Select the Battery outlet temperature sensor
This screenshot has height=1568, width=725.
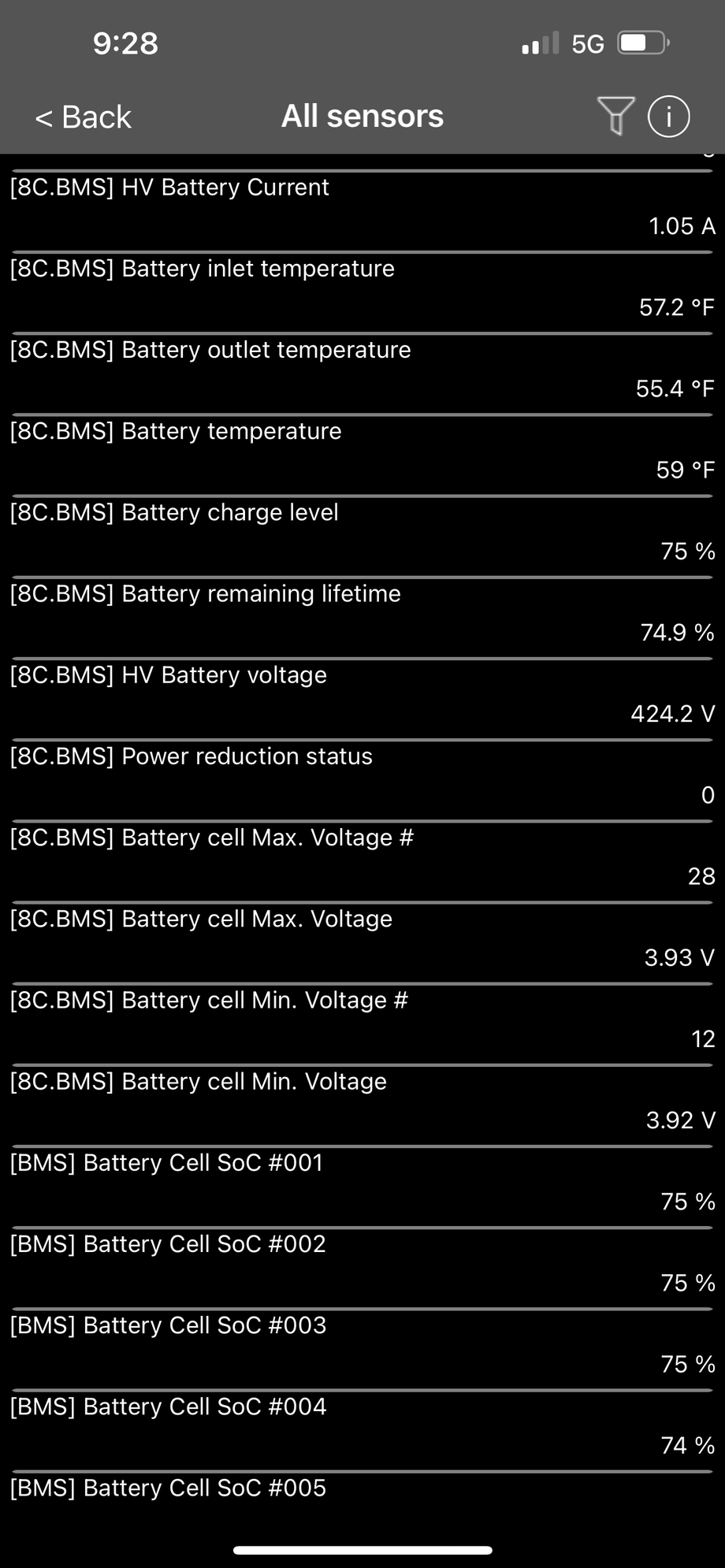(x=362, y=369)
